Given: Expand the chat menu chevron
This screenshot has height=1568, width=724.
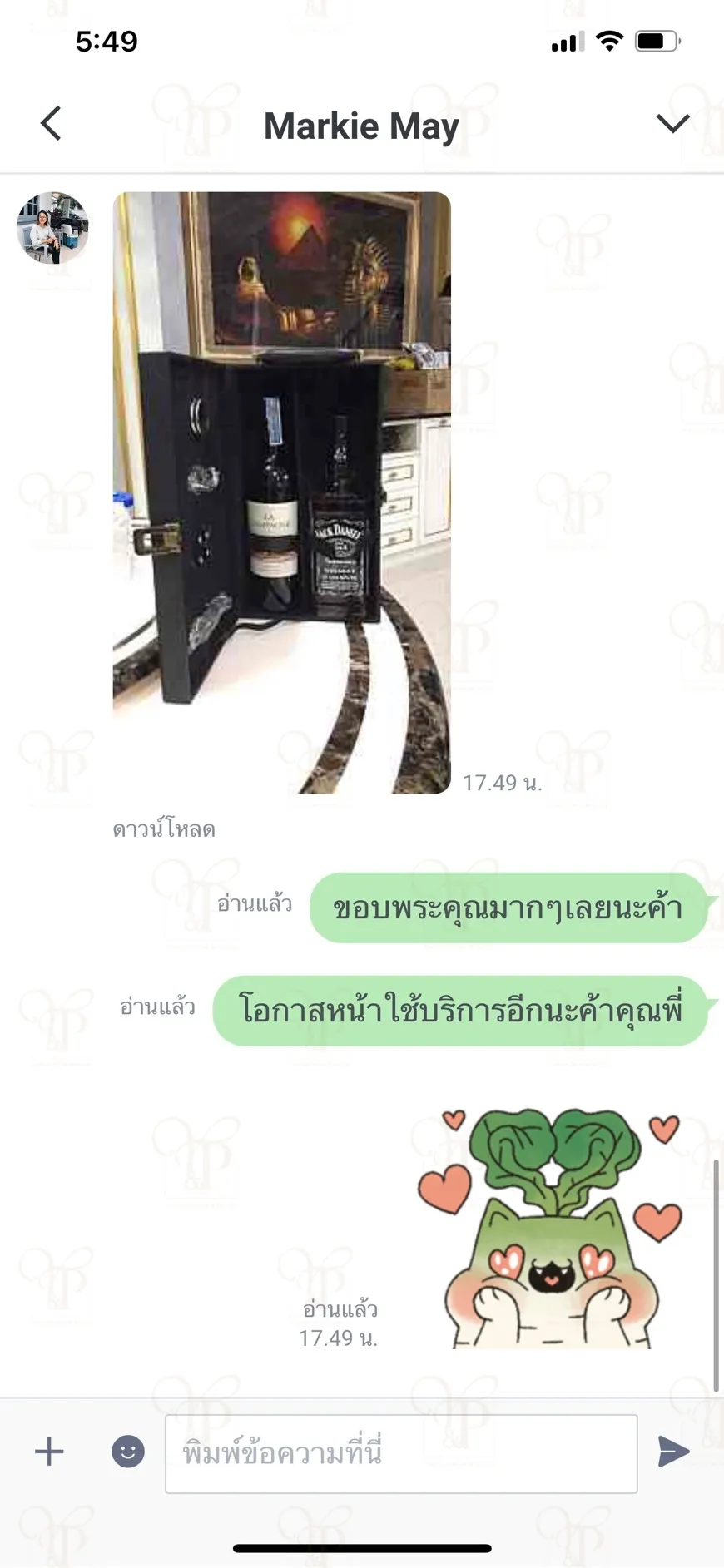Looking at the screenshot, I should click(672, 124).
